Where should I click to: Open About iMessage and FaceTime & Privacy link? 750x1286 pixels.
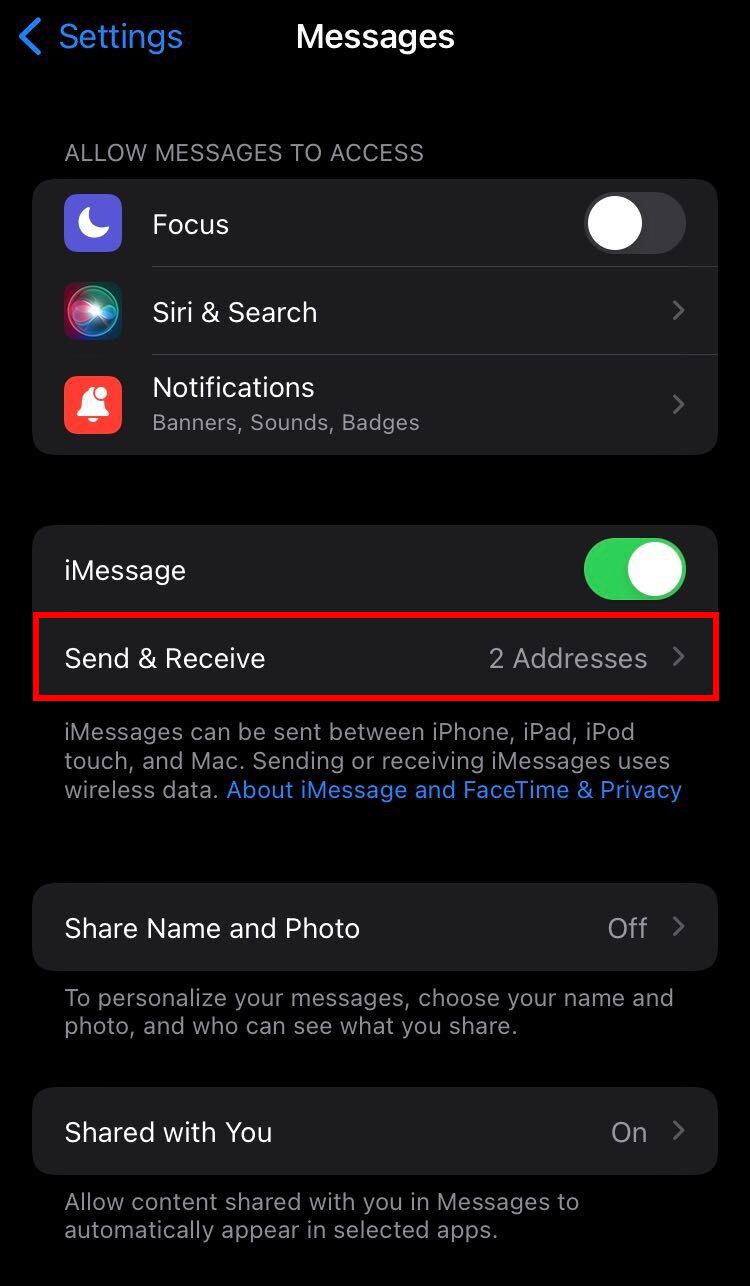coord(454,790)
